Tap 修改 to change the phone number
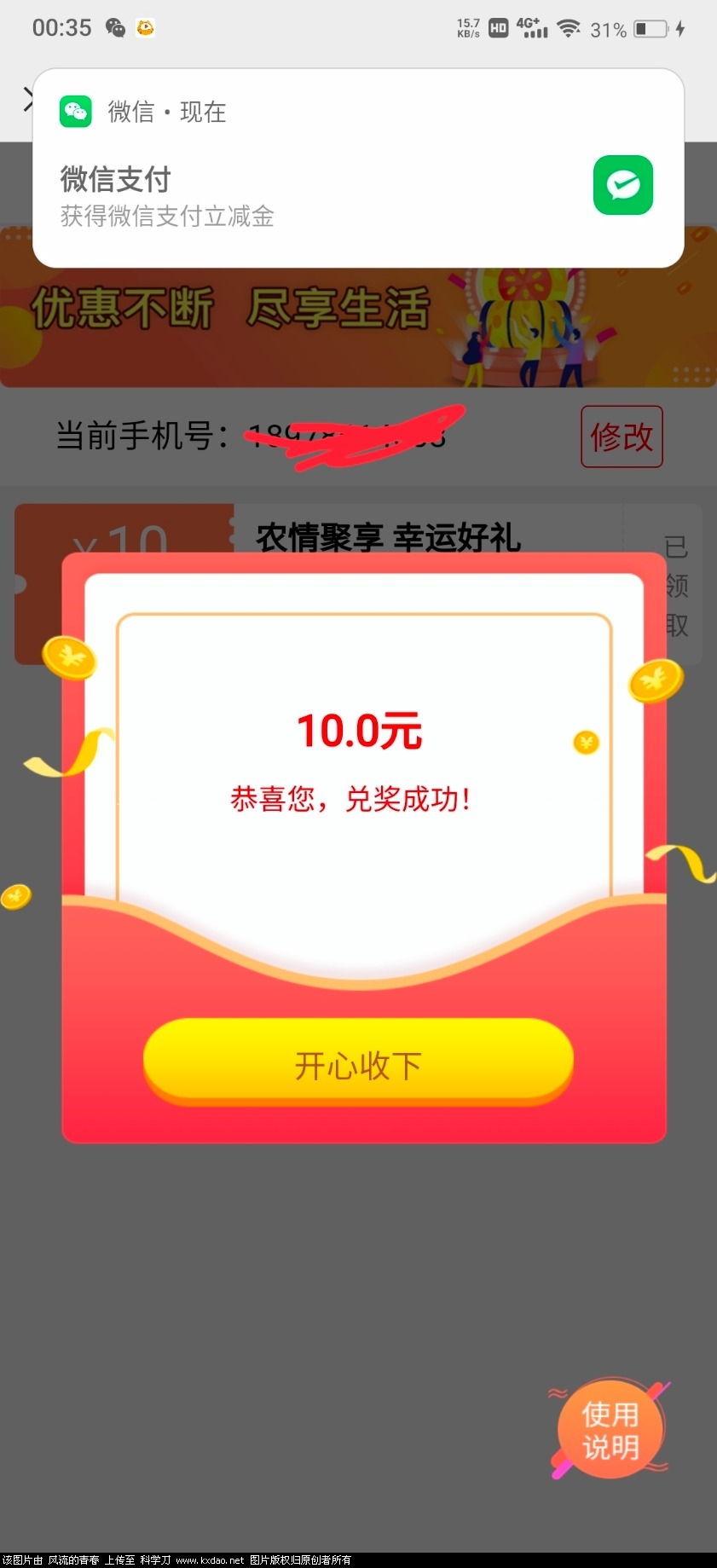This screenshot has height=1568, width=717. click(x=622, y=437)
